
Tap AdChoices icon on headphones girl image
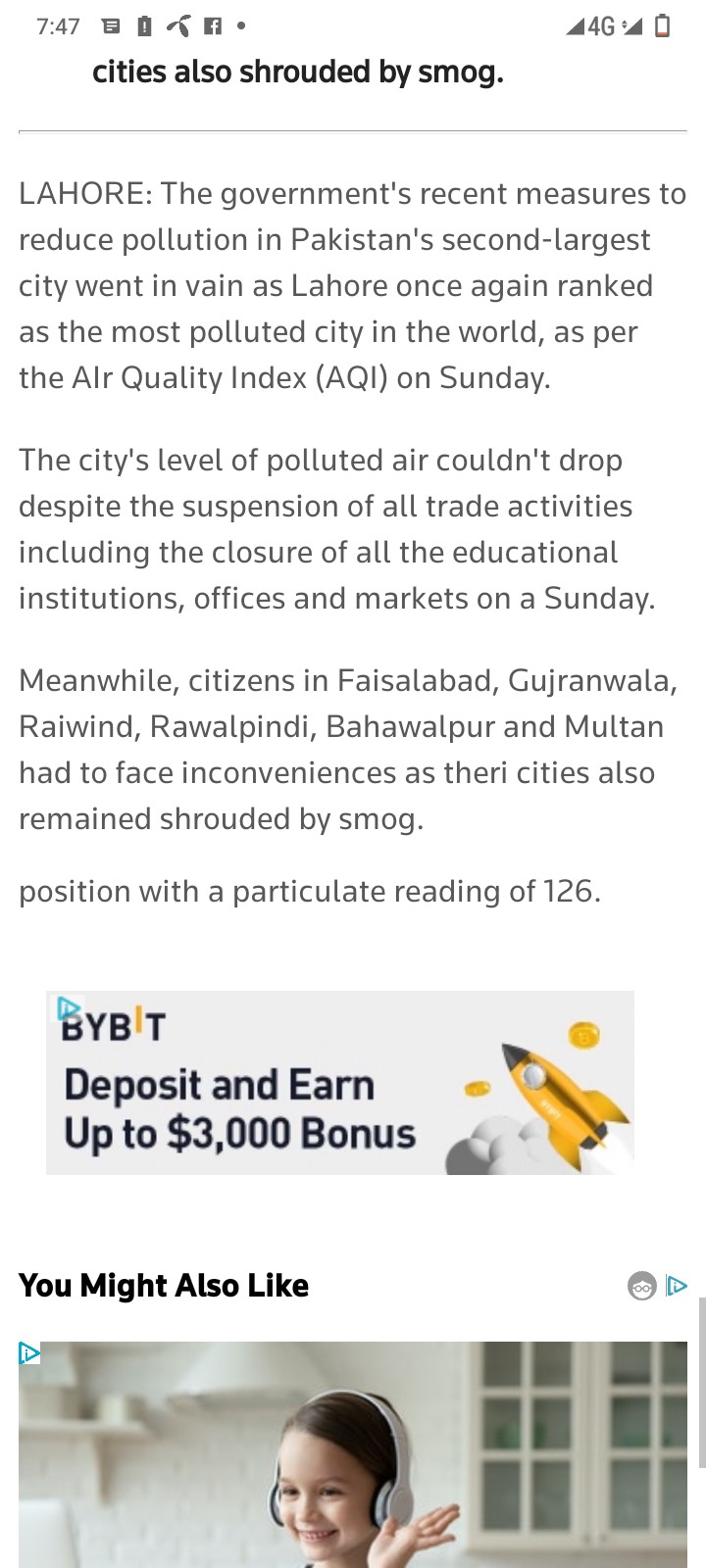click(29, 1353)
